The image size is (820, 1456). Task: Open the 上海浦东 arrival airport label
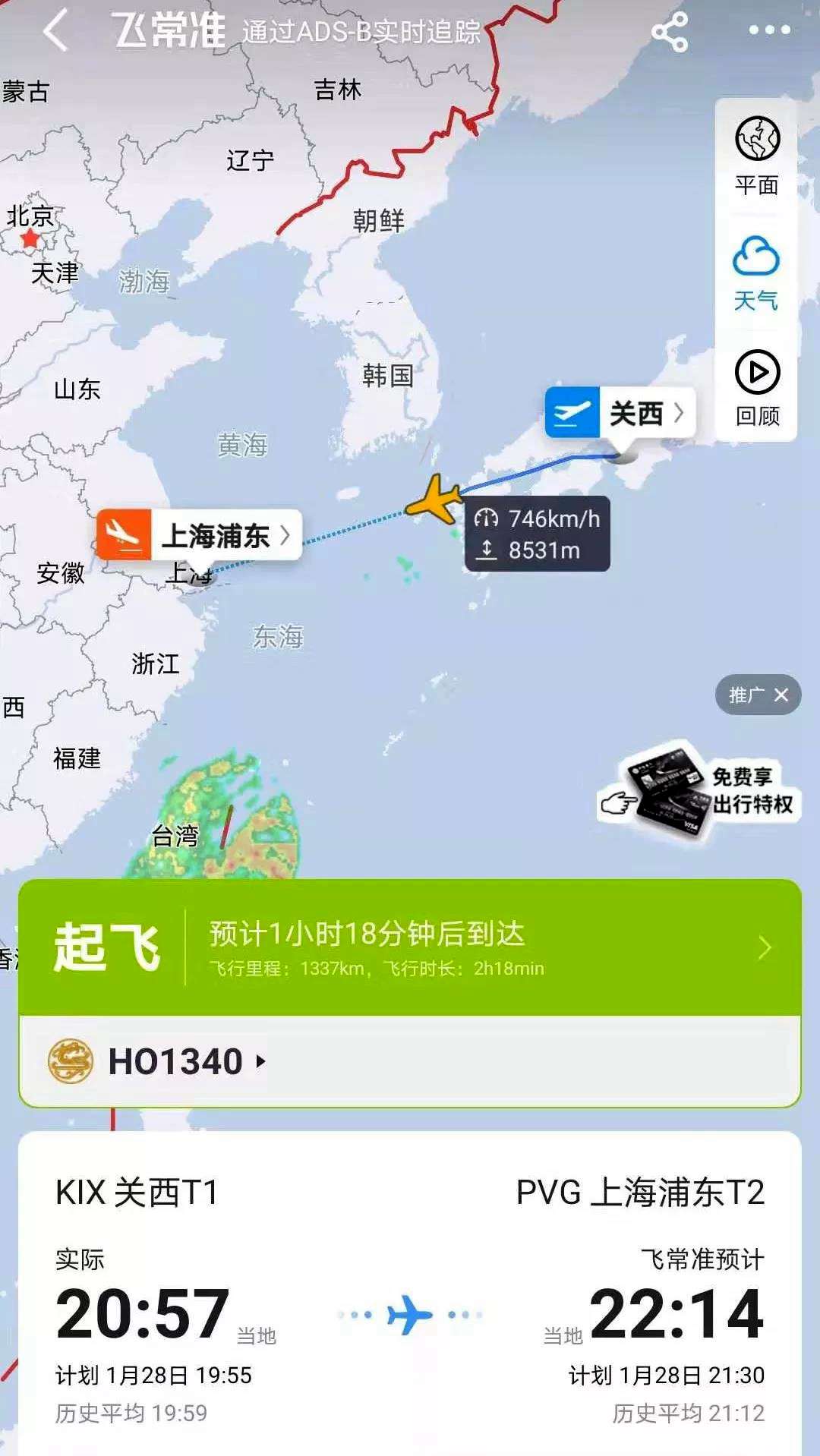[x=199, y=535]
